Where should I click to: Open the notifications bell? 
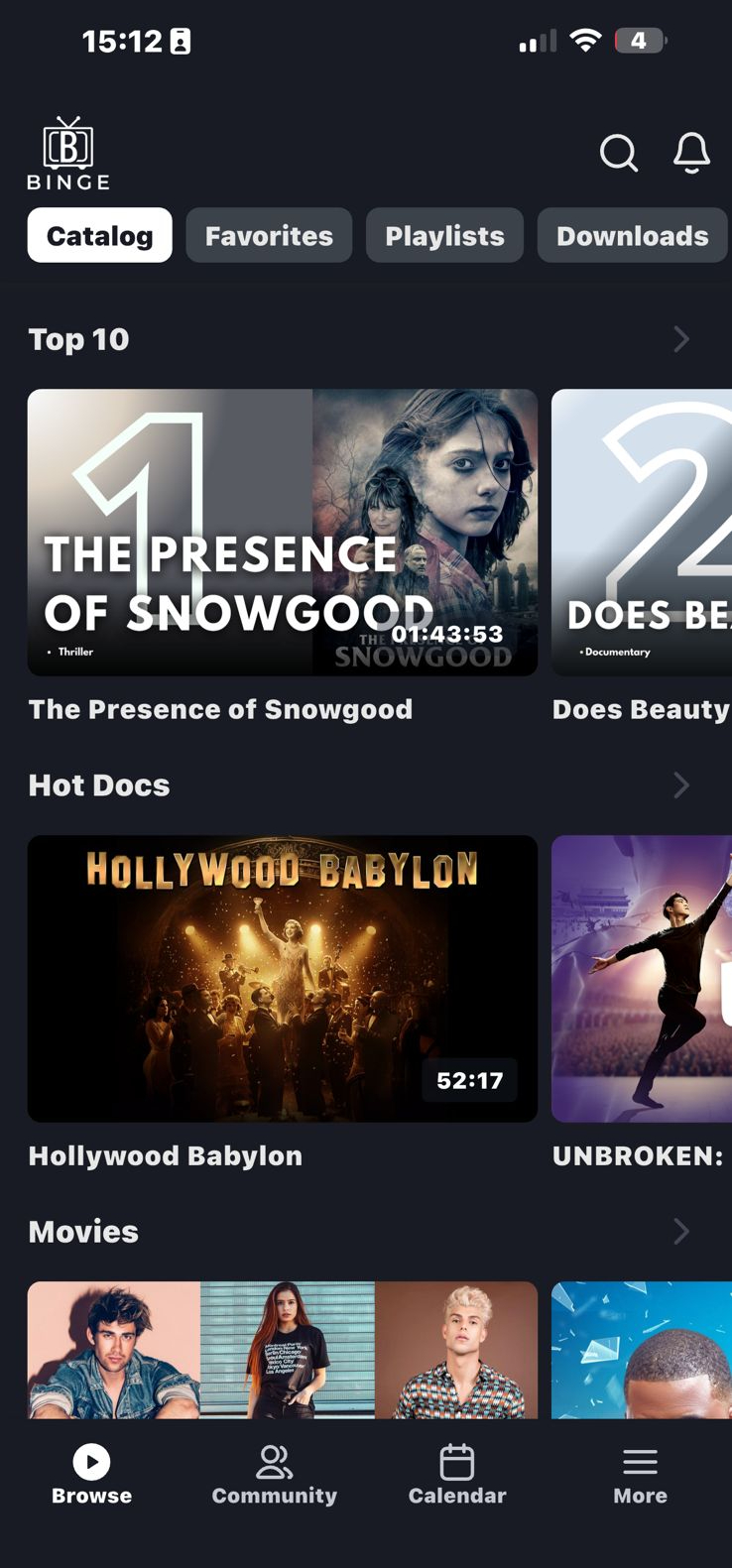691,153
